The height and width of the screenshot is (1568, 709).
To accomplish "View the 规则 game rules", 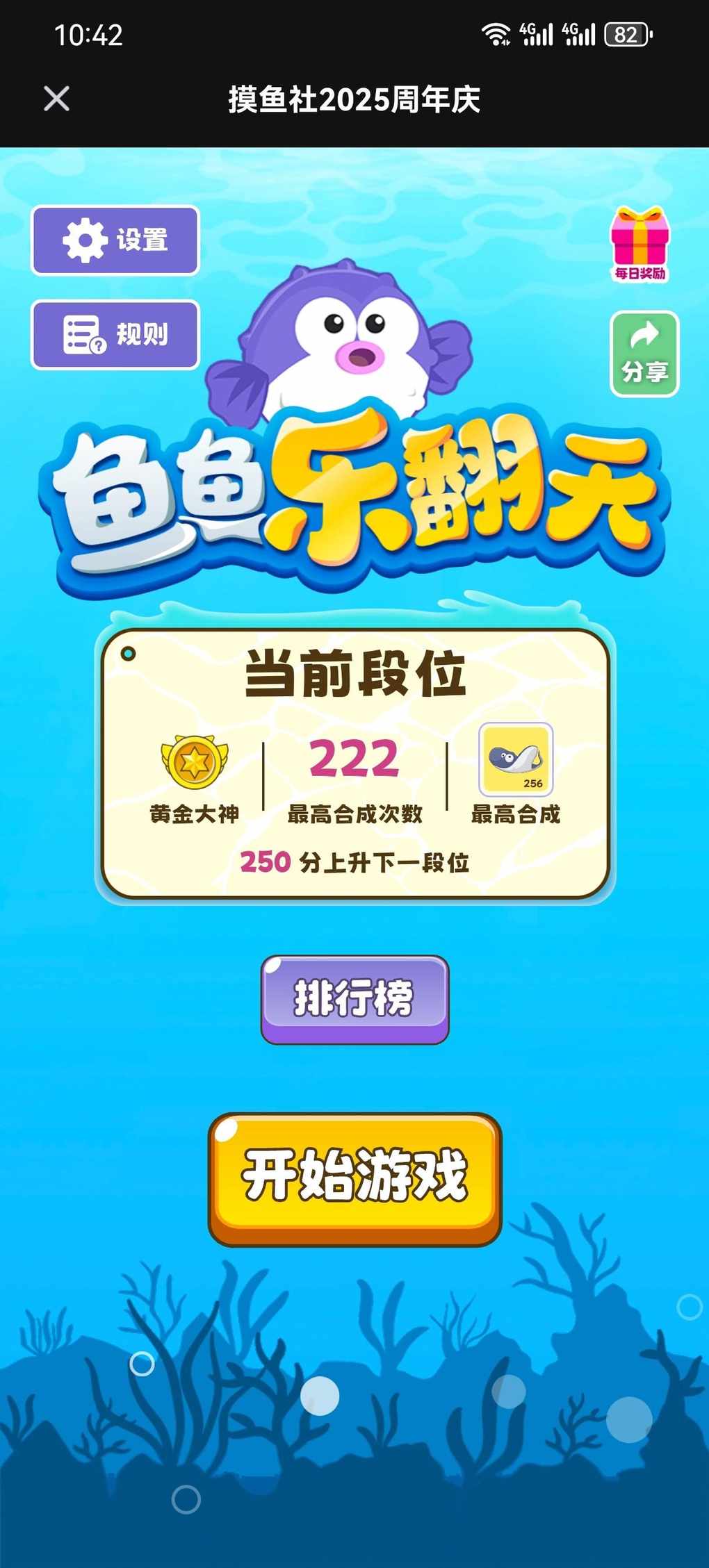I will point(115,334).
